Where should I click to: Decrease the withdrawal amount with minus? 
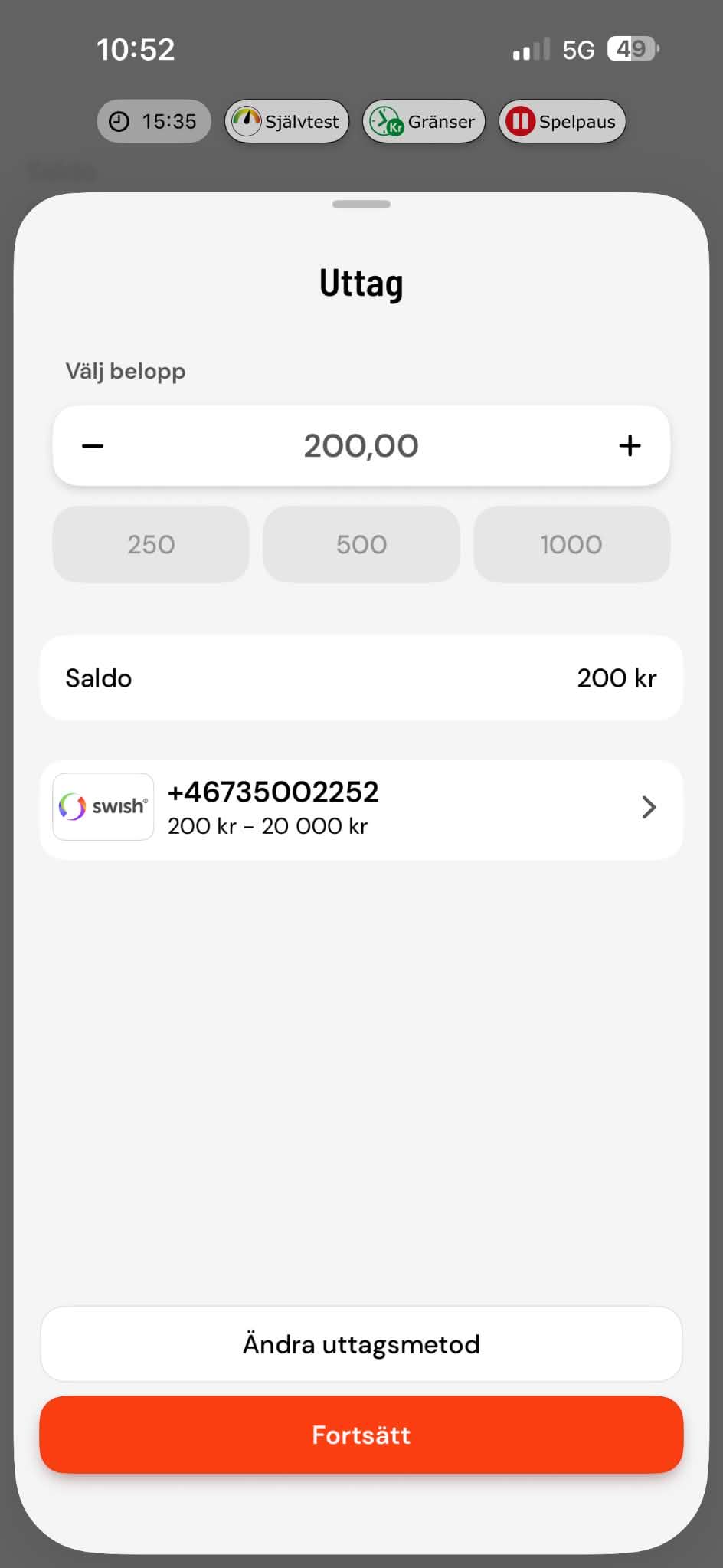pos(93,445)
